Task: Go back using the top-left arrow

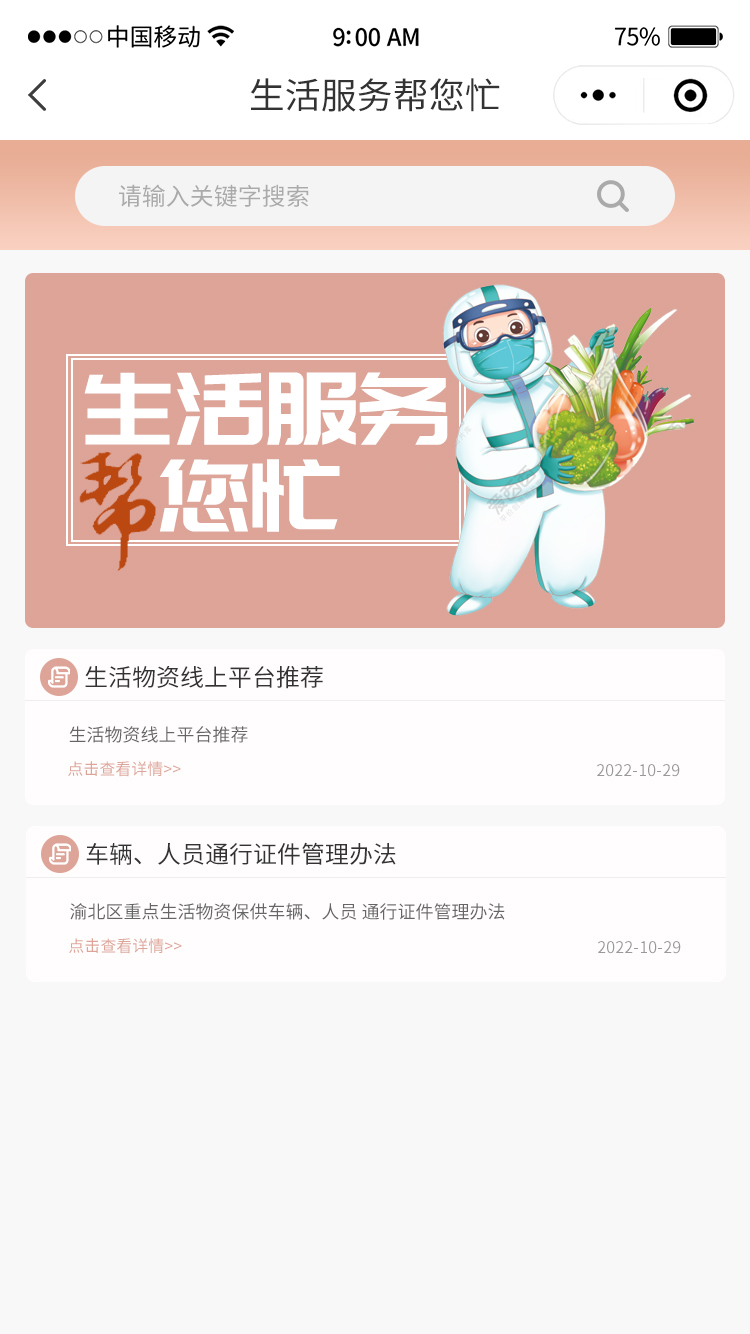Action: 38,96
